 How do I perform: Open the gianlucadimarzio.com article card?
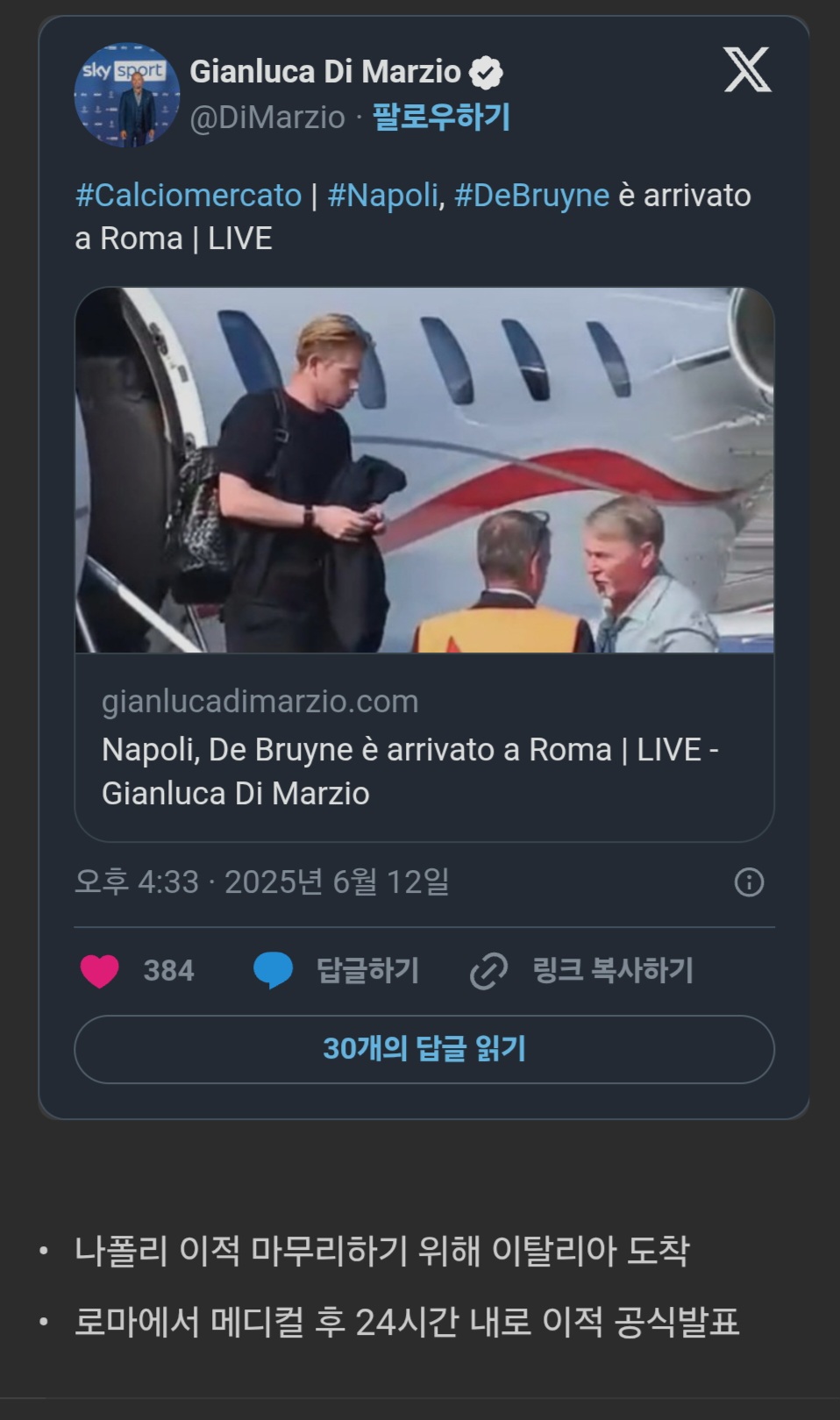tap(424, 564)
